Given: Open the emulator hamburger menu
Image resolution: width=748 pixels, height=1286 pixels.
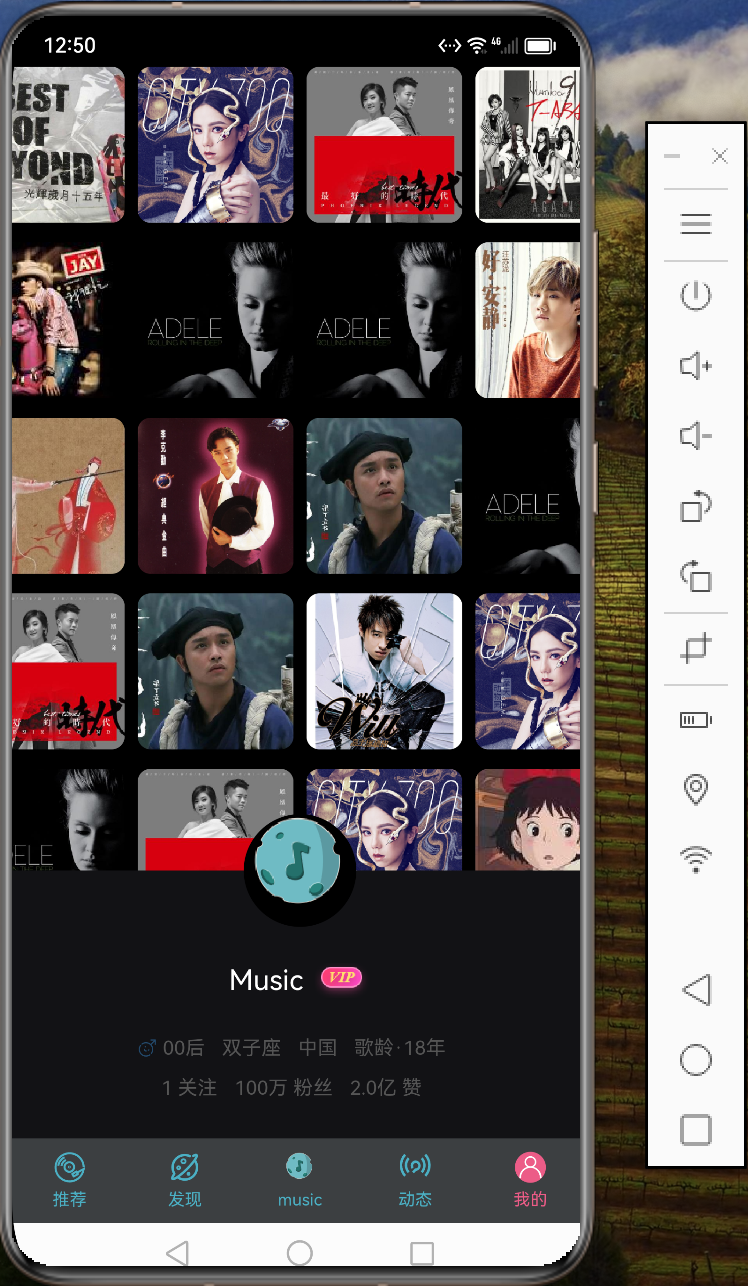Looking at the screenshot, I should pos(696,224).
